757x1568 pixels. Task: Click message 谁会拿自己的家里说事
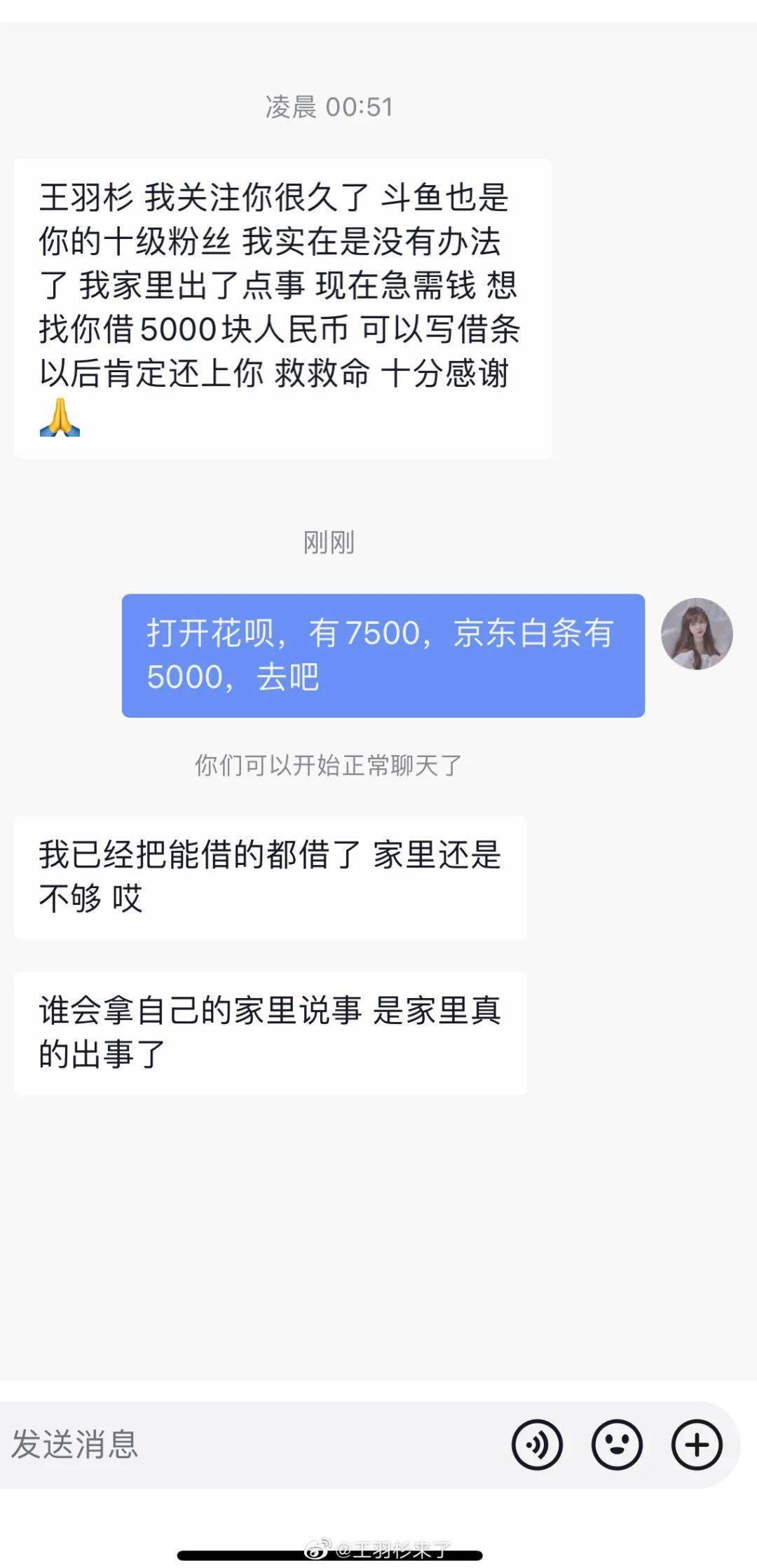(x=268, y=1030)
